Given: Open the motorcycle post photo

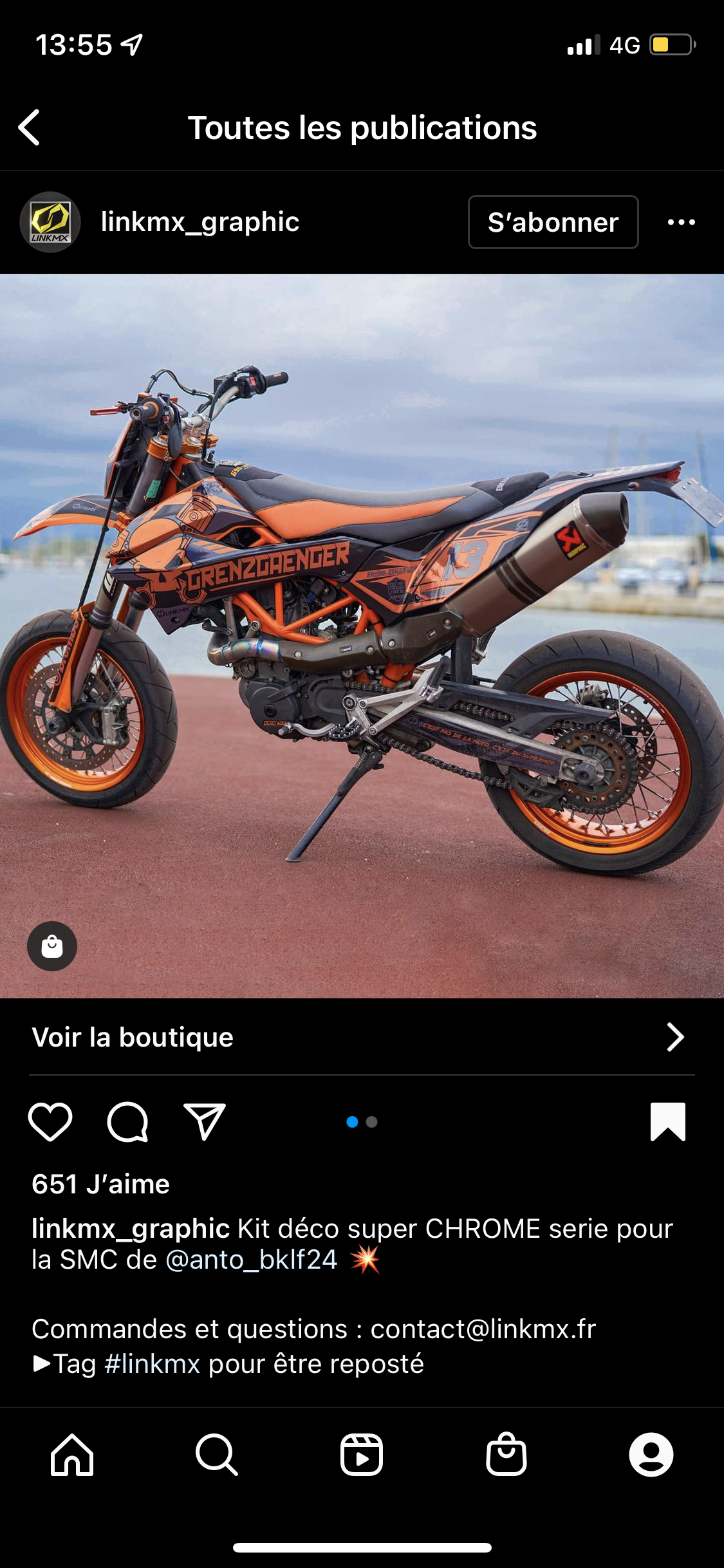Looking at the screenshot, I should point(362,636).
